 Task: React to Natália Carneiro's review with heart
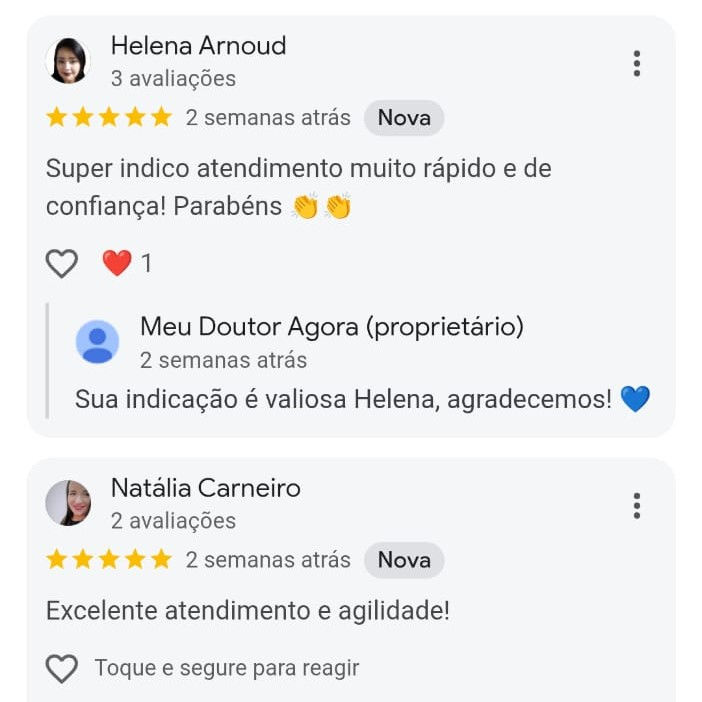pyautogui.click(x=62, y=668)
